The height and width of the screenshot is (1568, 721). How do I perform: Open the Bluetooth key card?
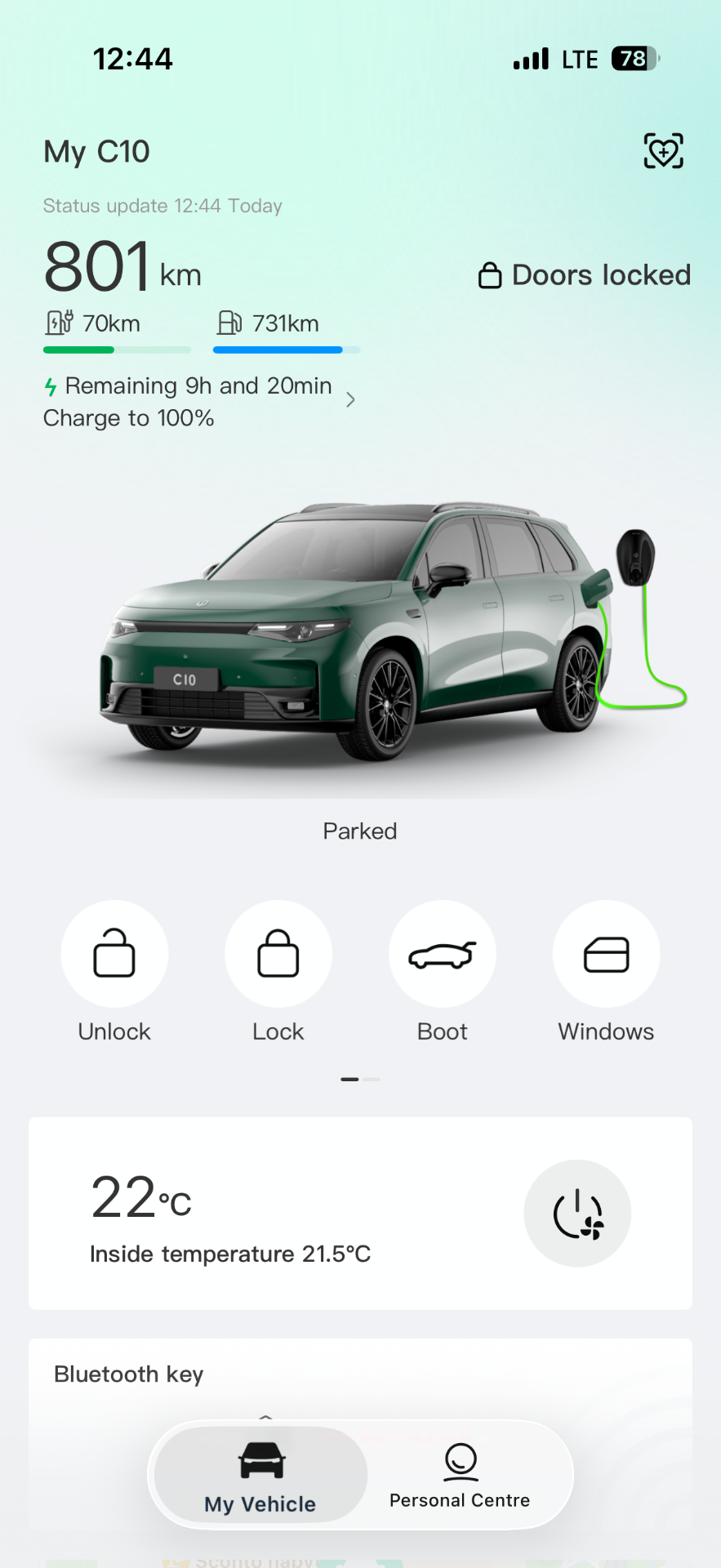click(x=129, y=1374)
